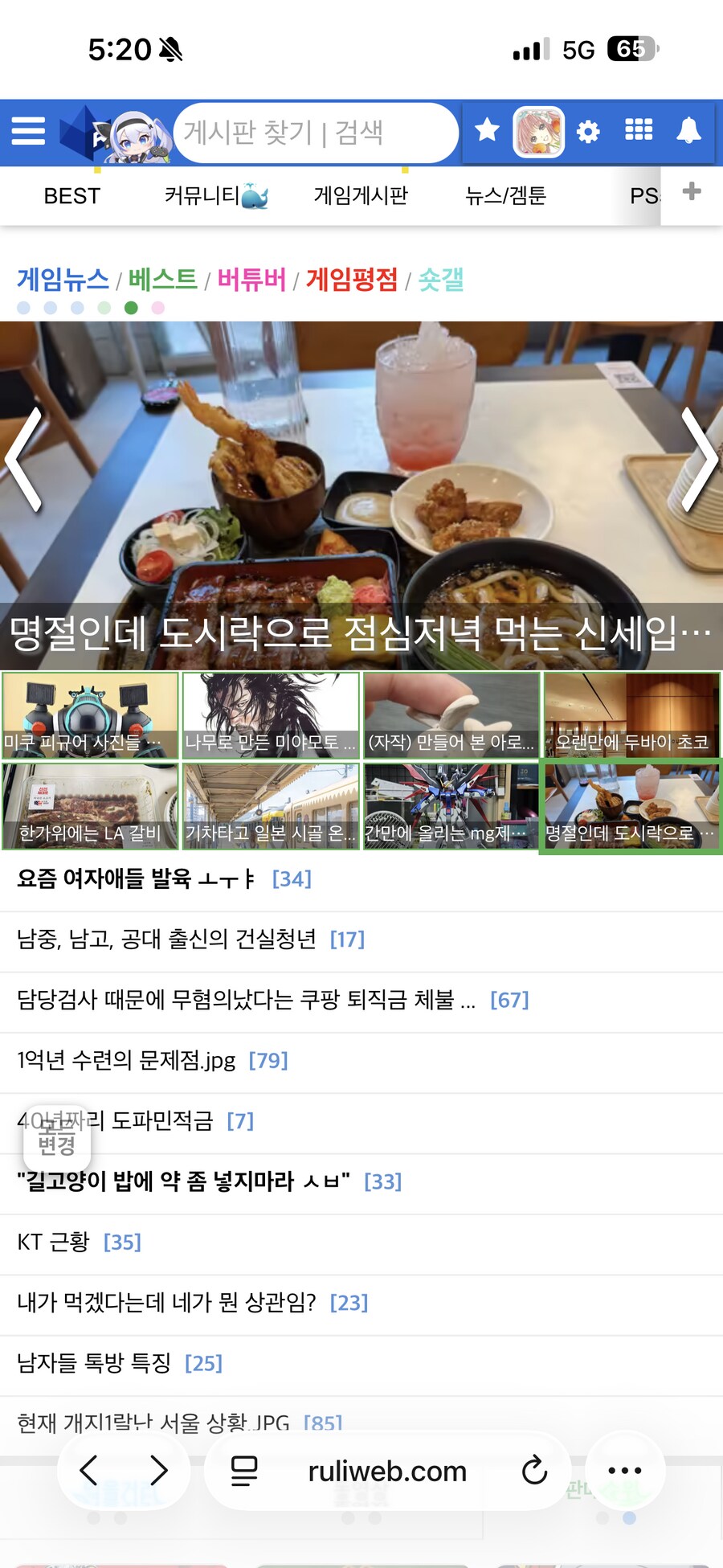This screenshot has height=1568, width=723.
Task: Open the notification bell icon
Action: [x=689, y=133]
